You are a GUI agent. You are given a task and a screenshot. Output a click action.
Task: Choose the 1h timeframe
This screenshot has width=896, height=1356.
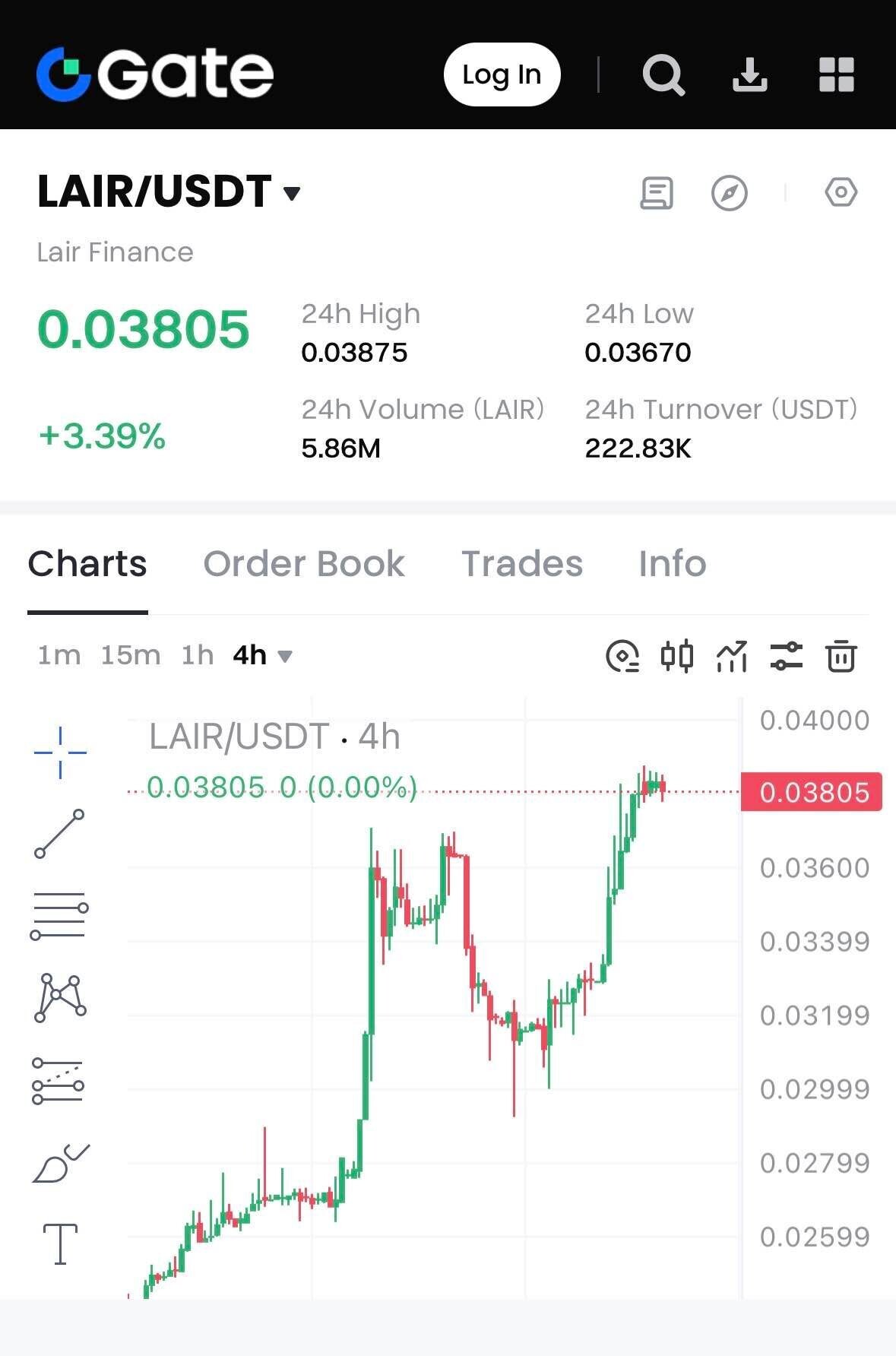(x=197, y=655)
